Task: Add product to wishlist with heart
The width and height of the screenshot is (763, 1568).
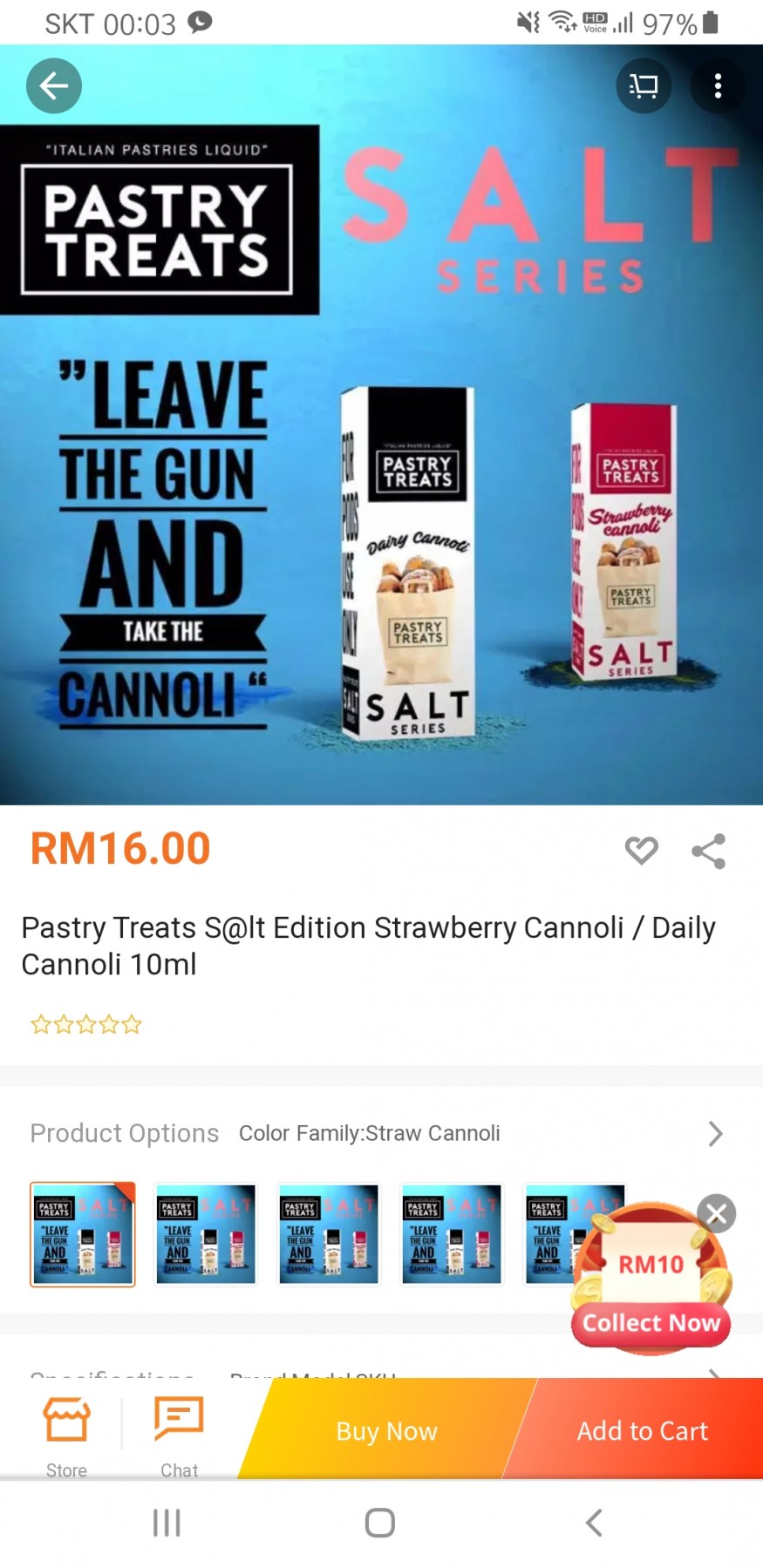Action: click(641, 850)
